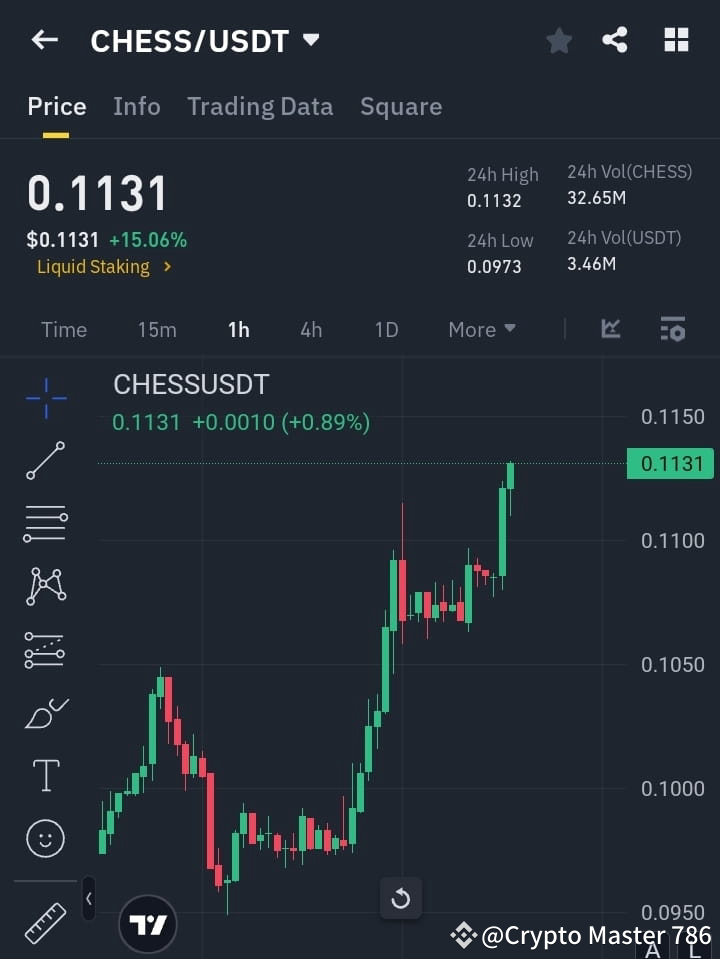
Task: Collapse the drawing tools sidebar
Action: 88,898
